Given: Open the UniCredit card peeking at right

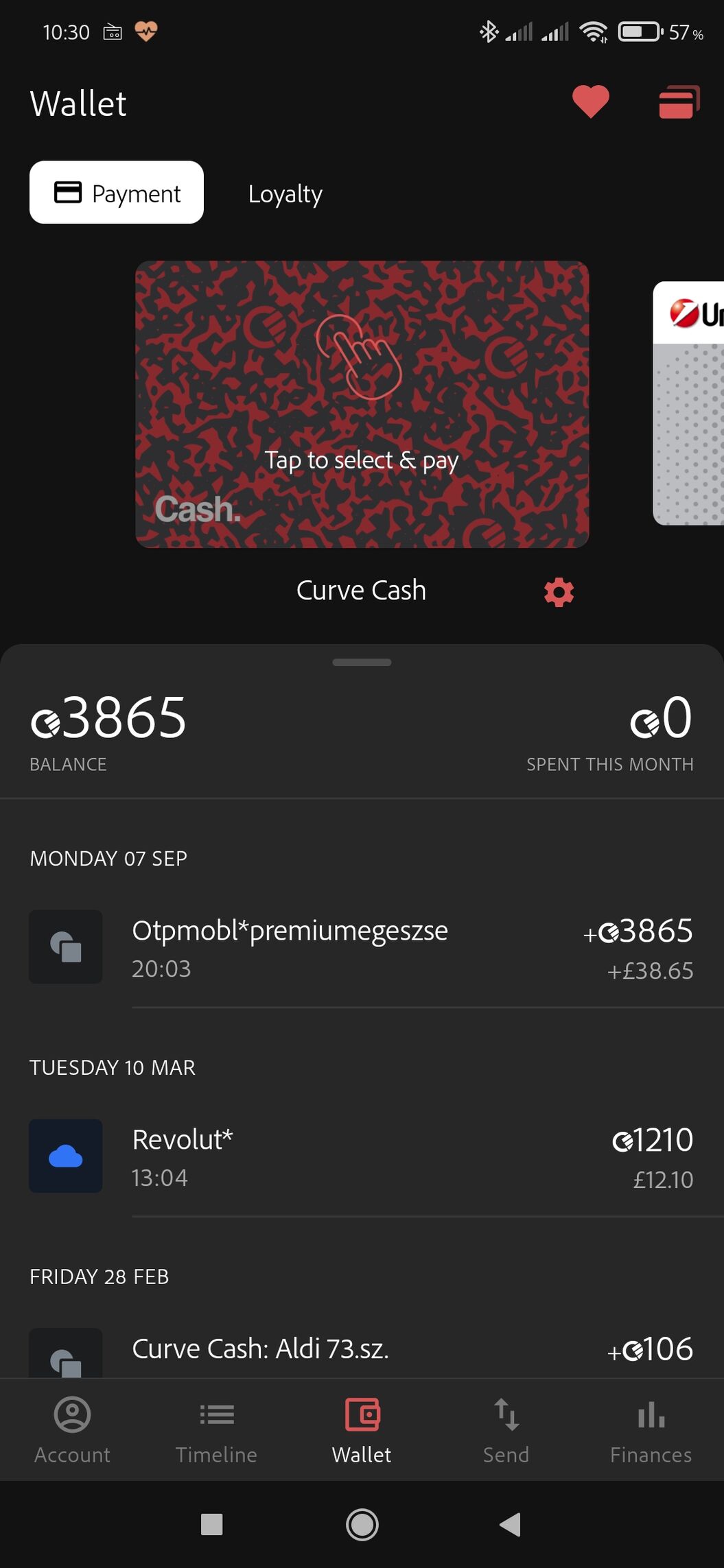Looking at the screenshot, I should coord(690,403).
